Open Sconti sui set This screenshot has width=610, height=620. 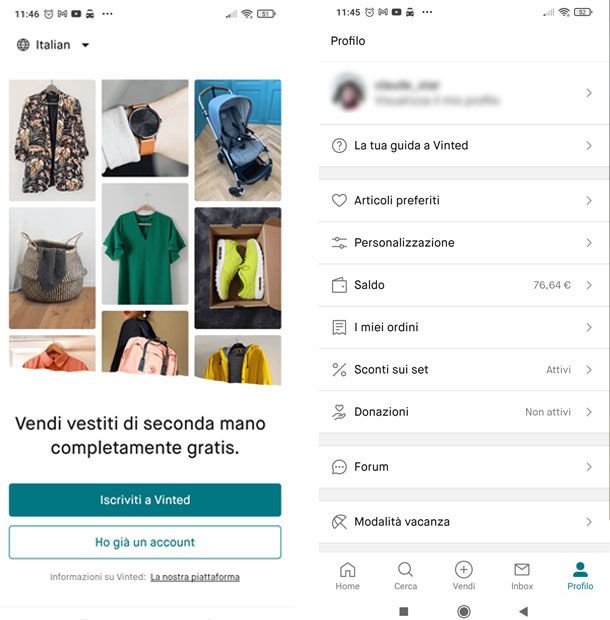coord(463,370)
